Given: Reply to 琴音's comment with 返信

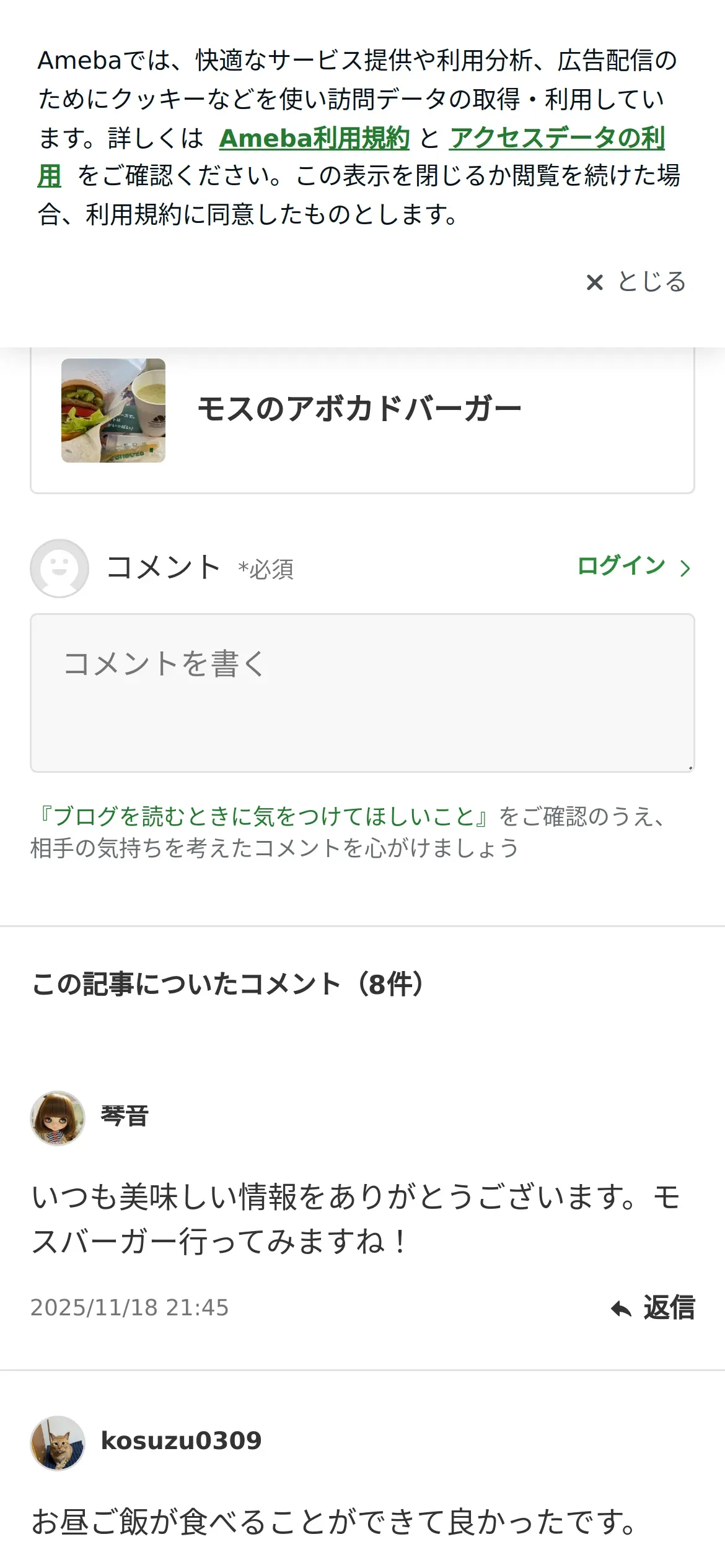Looking at the screenshot, I should pos(653,1308).
